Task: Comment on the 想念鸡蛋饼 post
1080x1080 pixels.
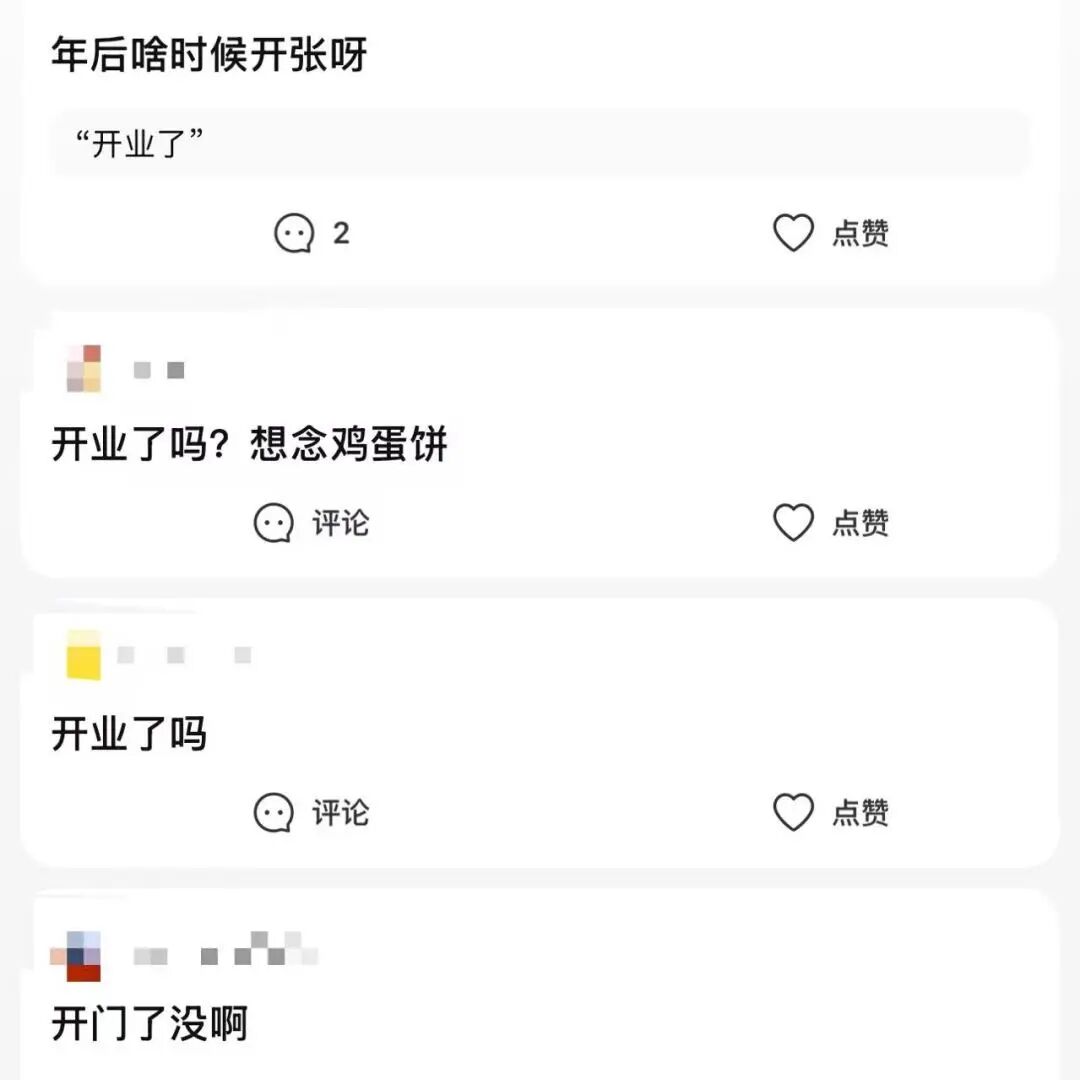Action: [311, 523]
